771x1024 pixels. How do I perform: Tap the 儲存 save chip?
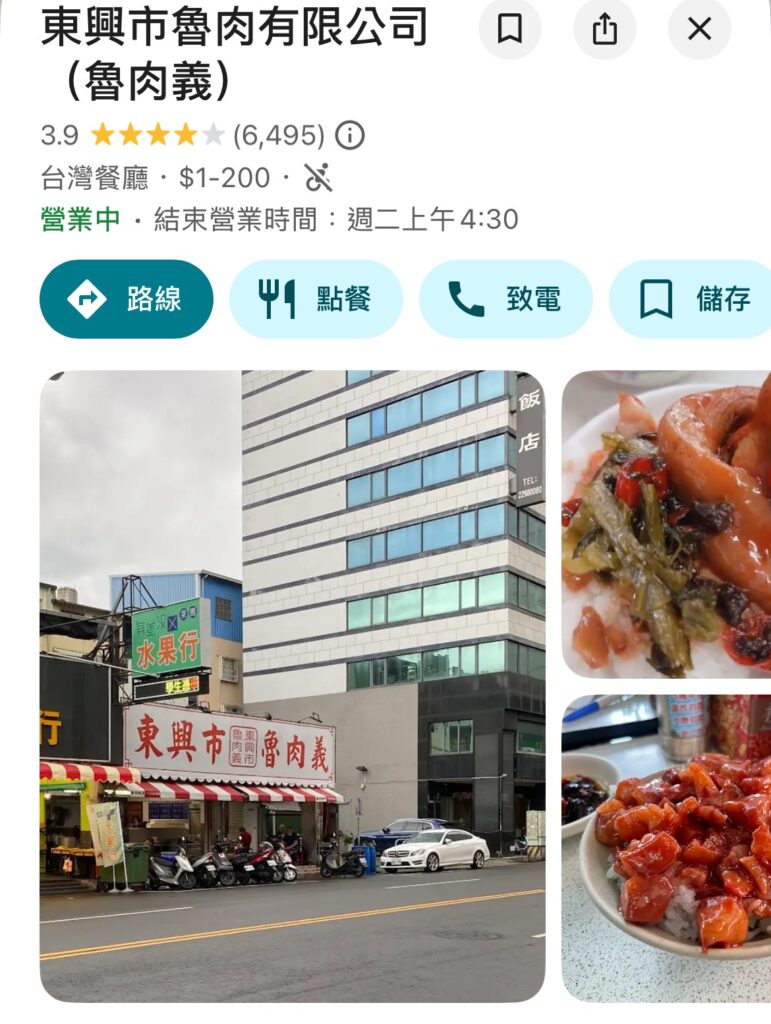tap(693, 299)
